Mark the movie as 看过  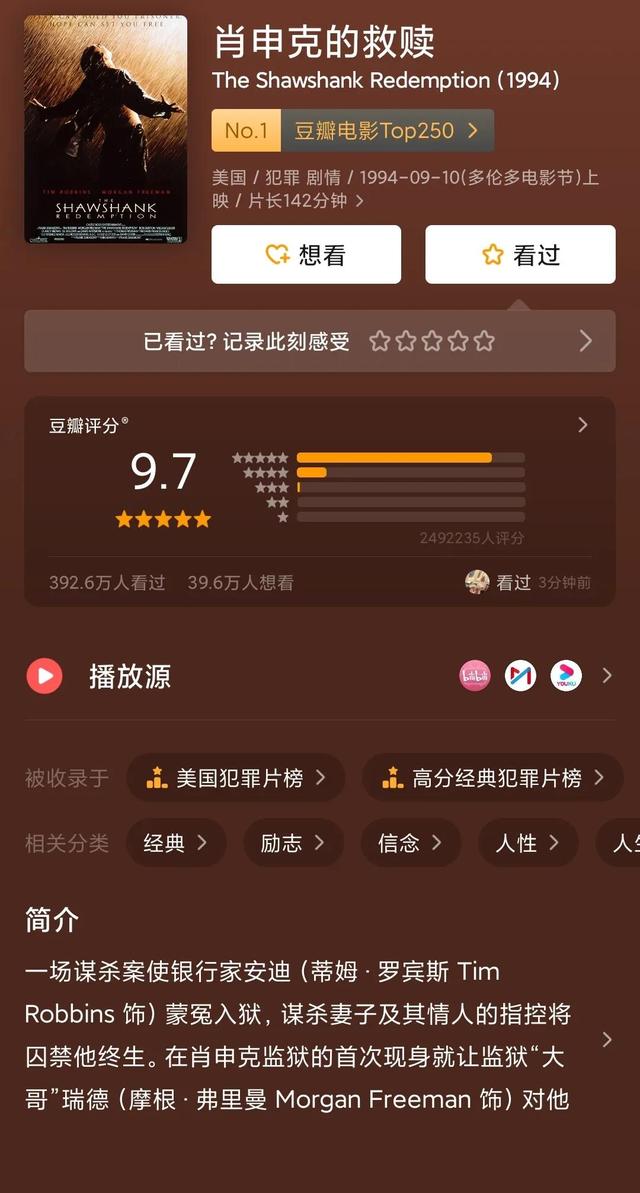coord(521,254)
